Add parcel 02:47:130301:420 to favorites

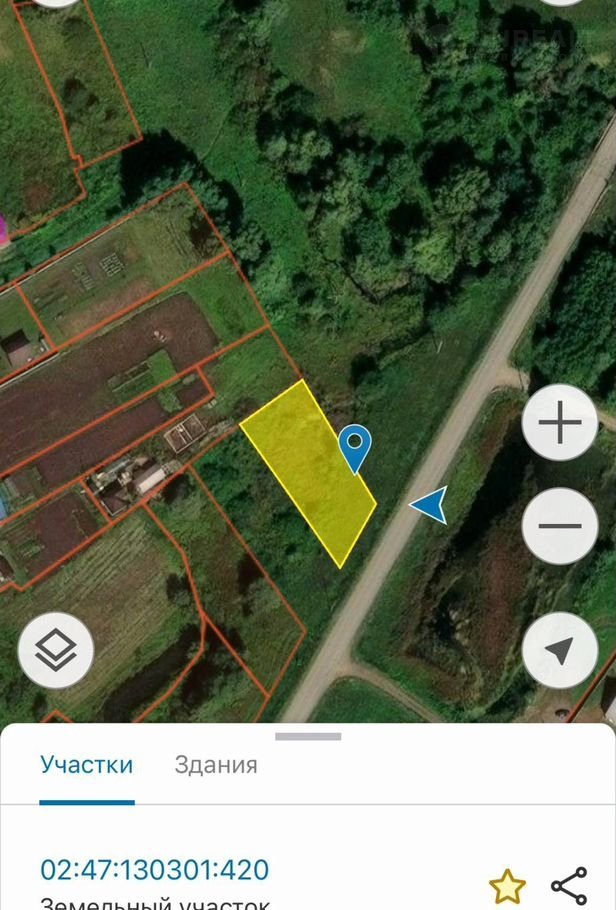(507, 885)
